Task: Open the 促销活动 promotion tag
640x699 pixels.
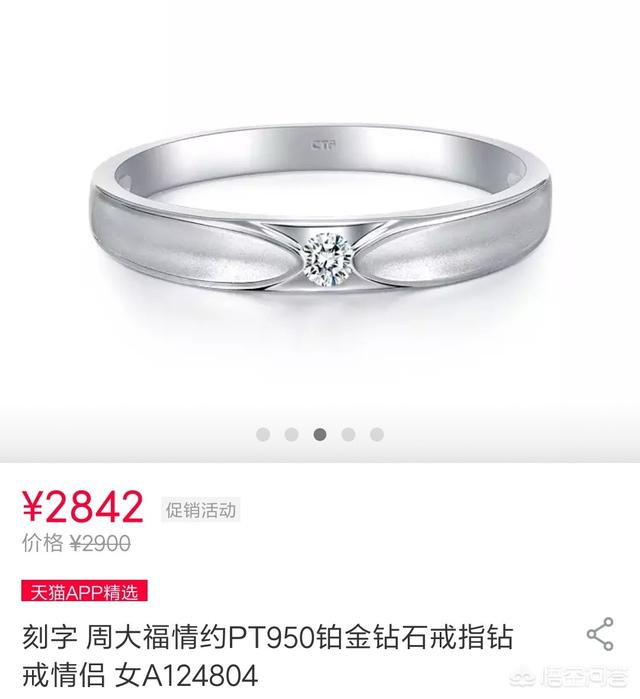Action: (201, 510)
